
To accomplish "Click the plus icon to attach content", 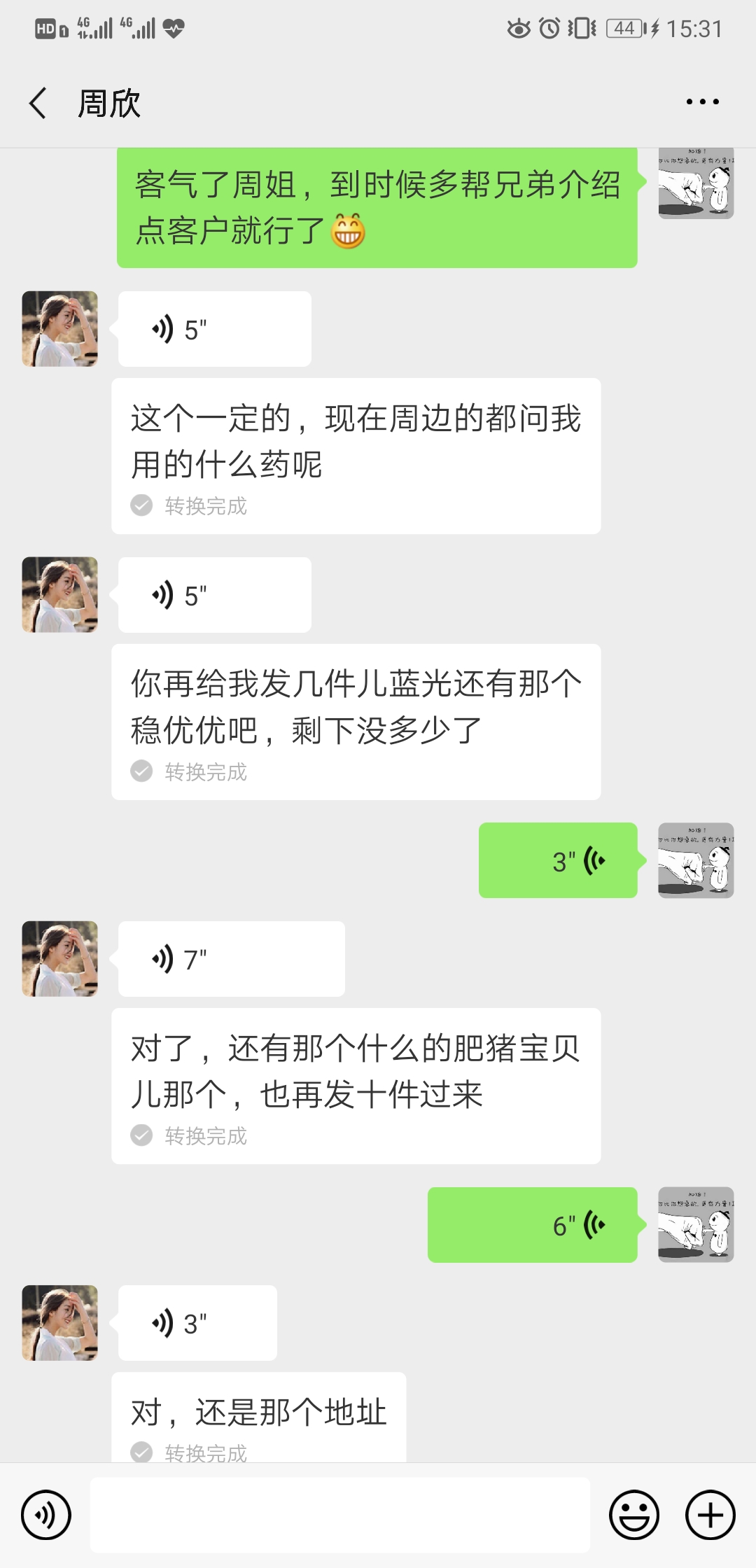I will click(x=707, y=1514).
